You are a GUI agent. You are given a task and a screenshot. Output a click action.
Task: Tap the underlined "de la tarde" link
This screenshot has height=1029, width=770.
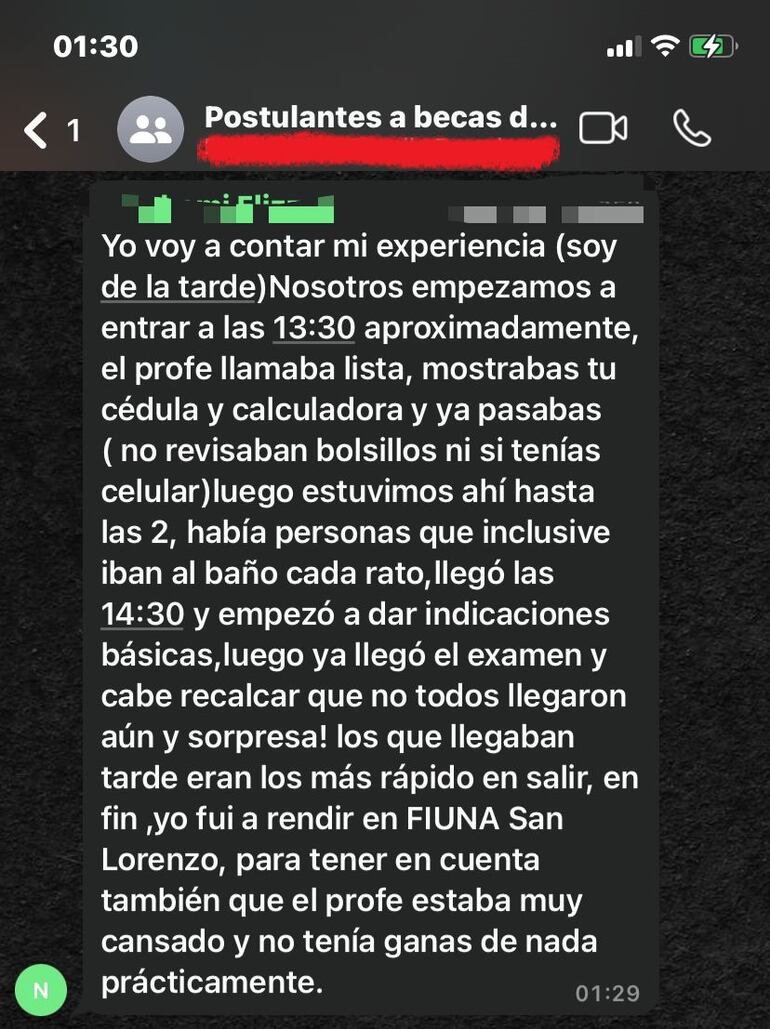pyautogui.click(x=176, y=287)
